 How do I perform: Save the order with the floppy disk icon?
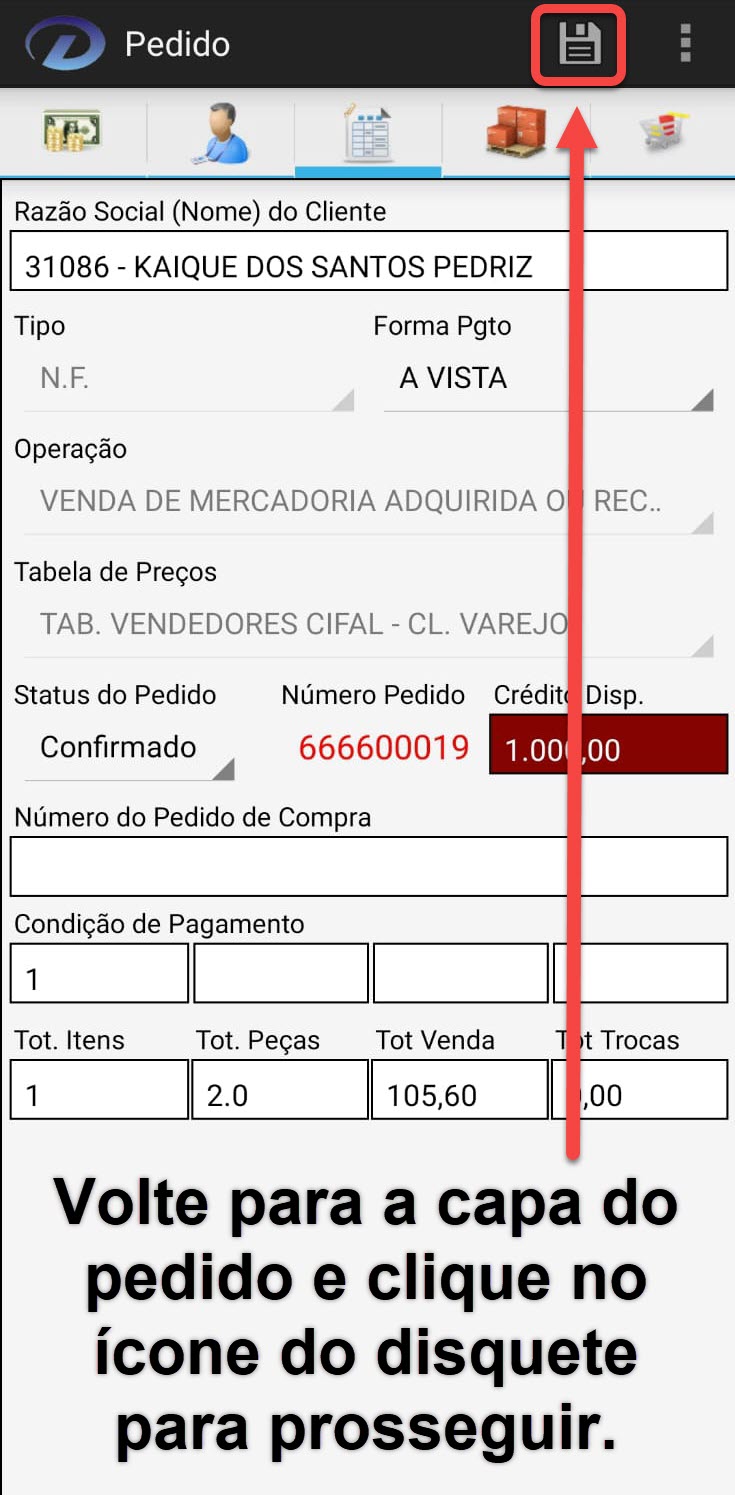(579, 45)
